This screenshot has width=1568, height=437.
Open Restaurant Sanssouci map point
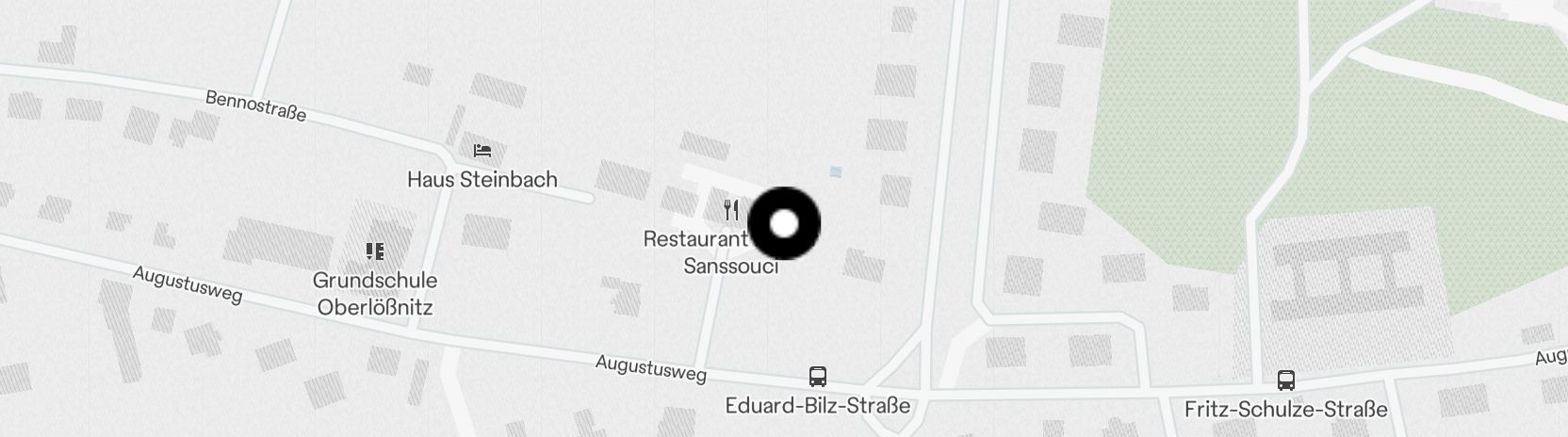pos(731,210)
